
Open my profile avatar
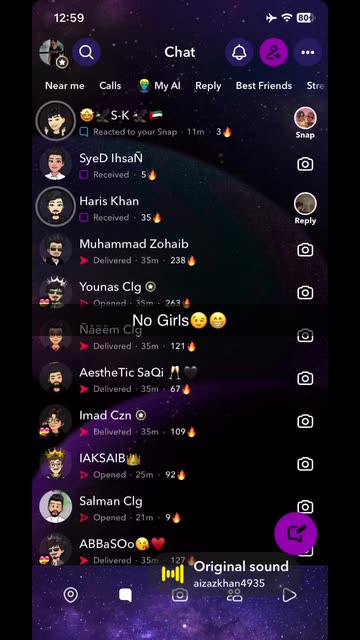pos(53,53)
